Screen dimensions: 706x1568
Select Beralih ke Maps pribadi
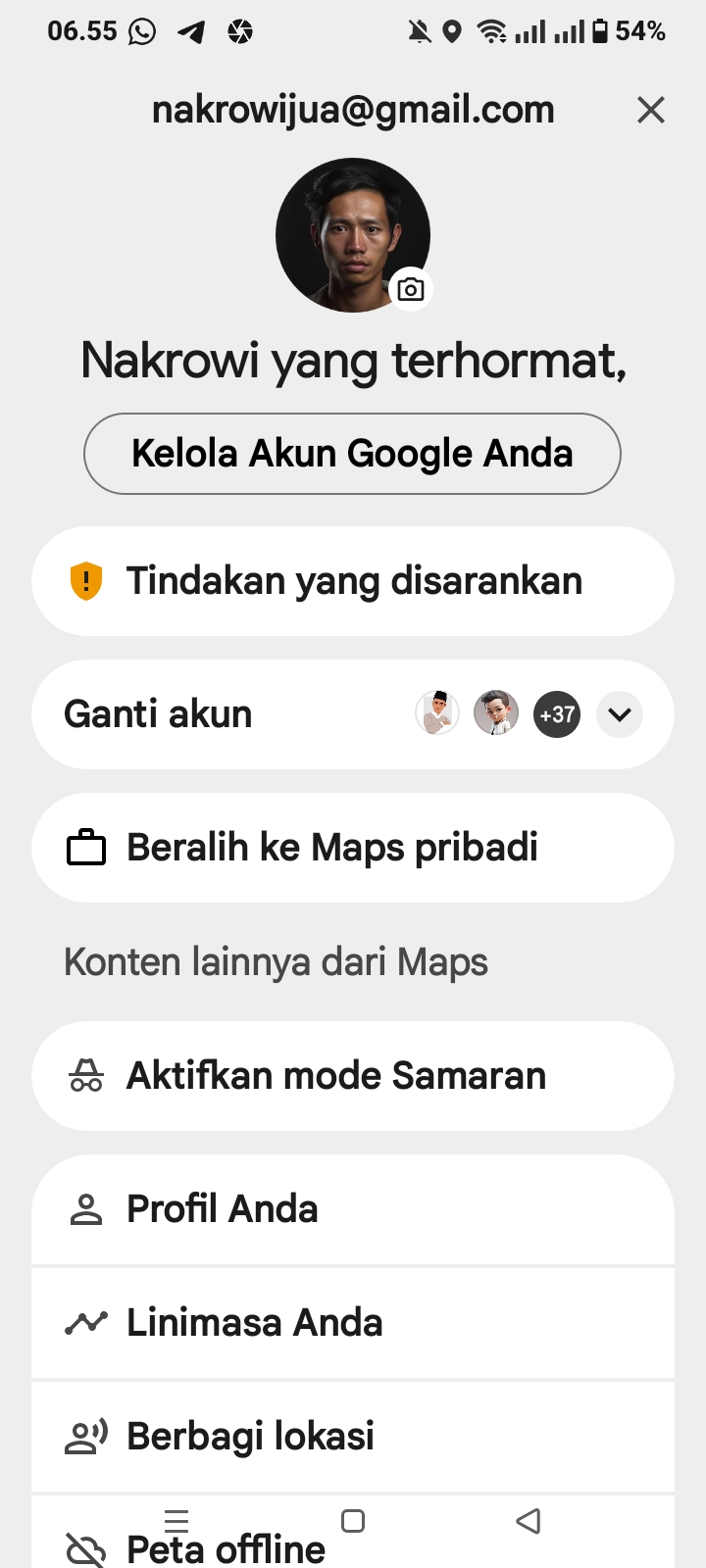(352, 848)
